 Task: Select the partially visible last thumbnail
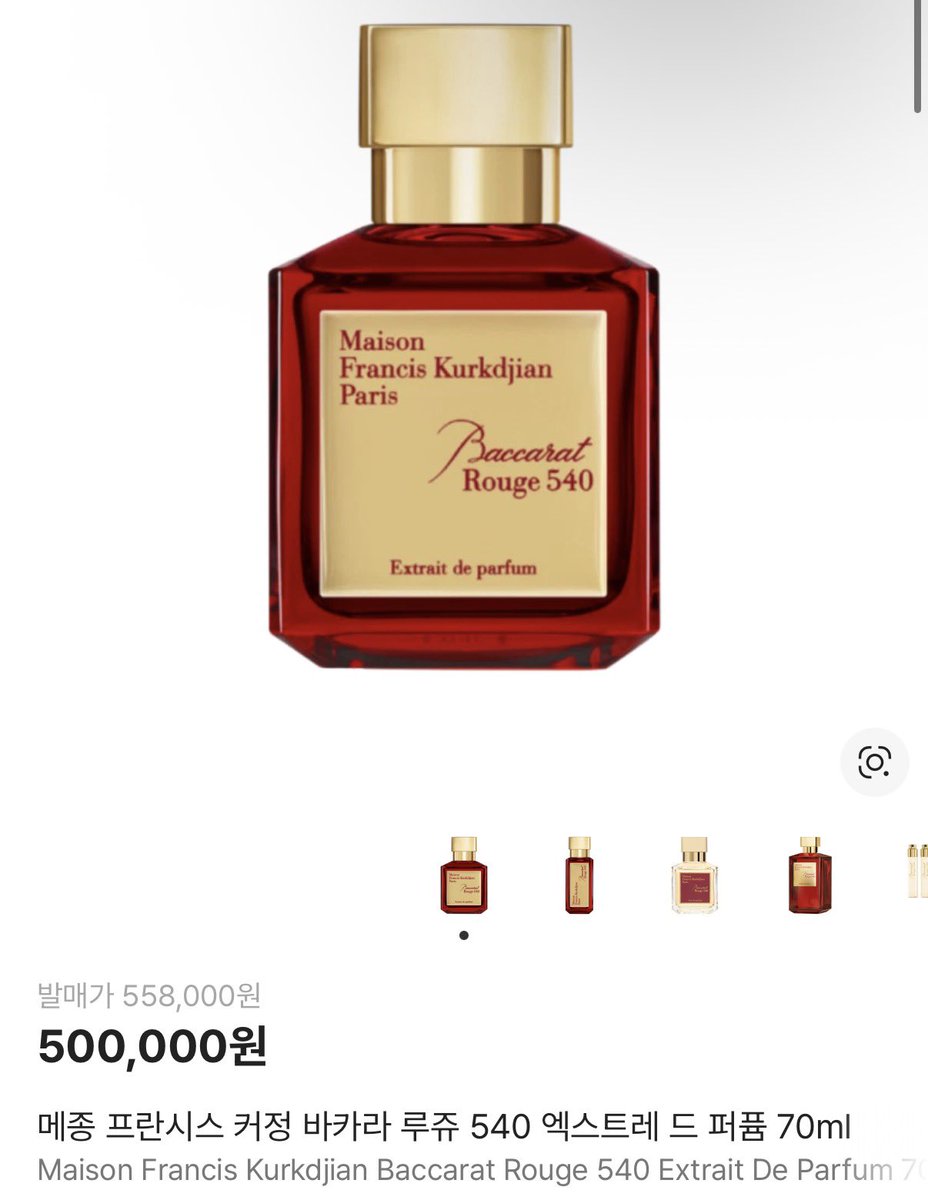click(917, 872)
